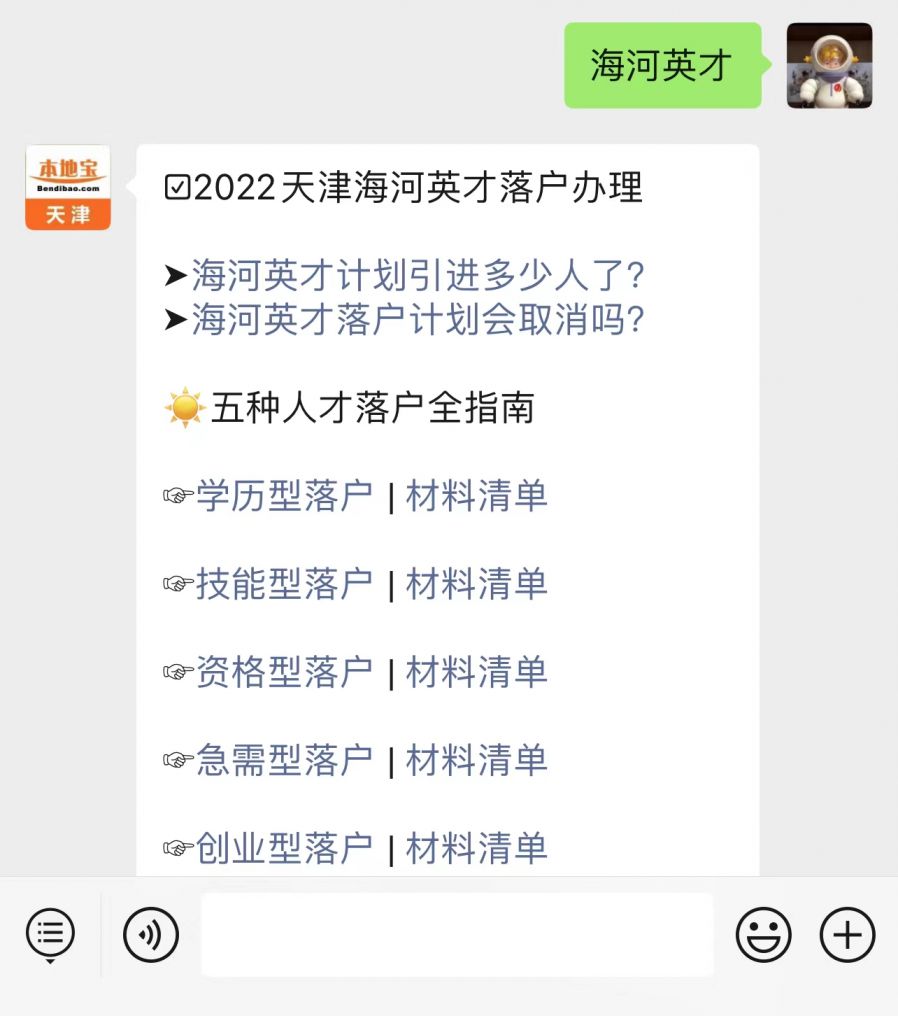Open 材料清单 next to 资格型落户

477,672
